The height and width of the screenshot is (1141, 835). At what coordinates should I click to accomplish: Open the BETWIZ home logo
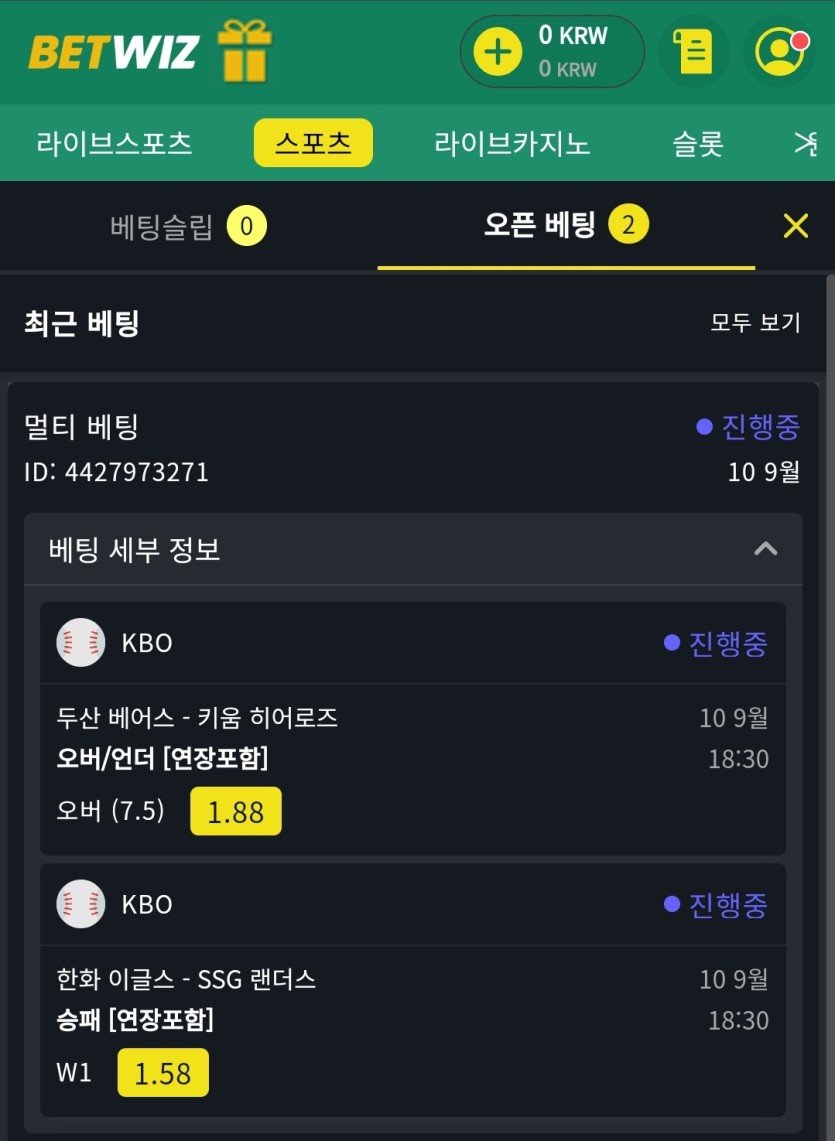(113, 51)
